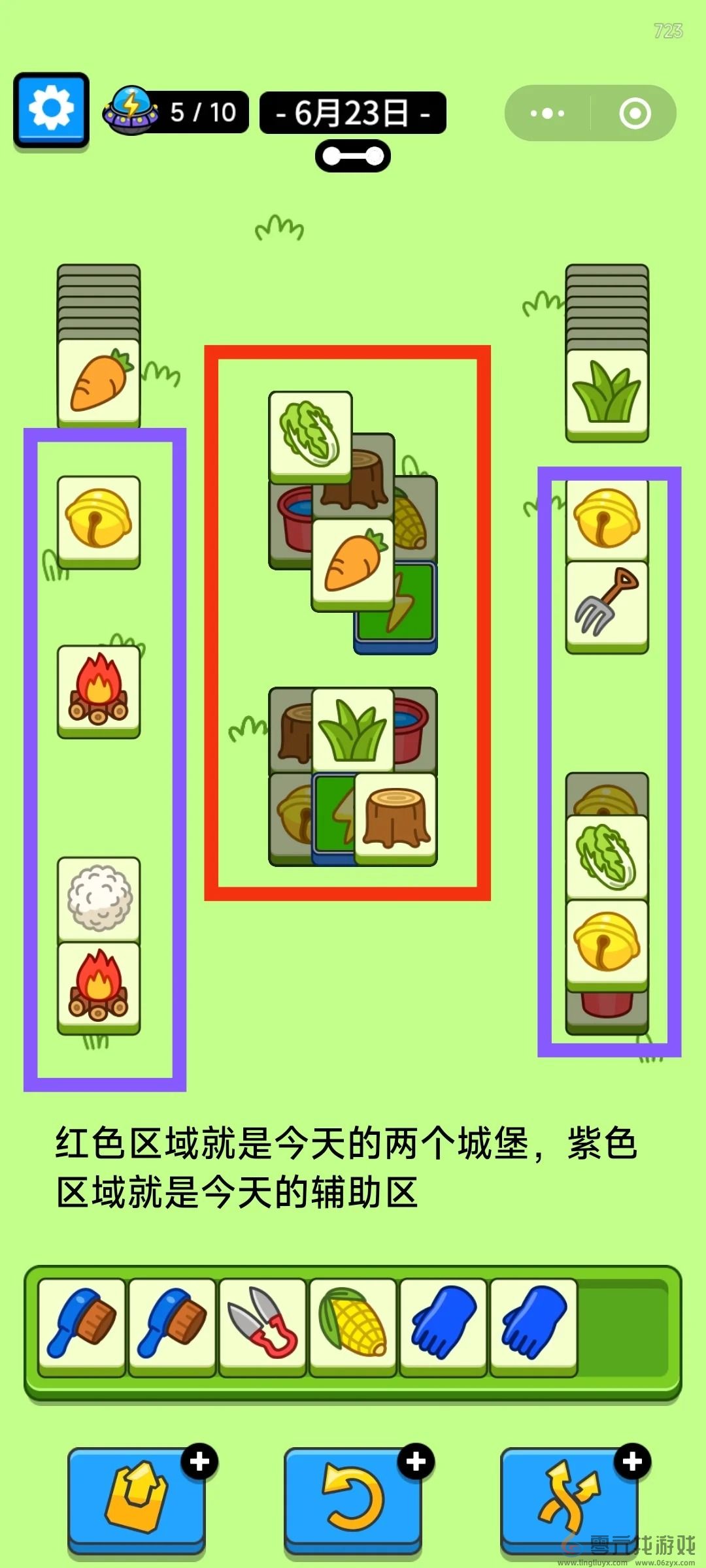Click the UFO spaceship energy icon
The height and width of the screenshot is (1568, 706).
click(131, 110)
